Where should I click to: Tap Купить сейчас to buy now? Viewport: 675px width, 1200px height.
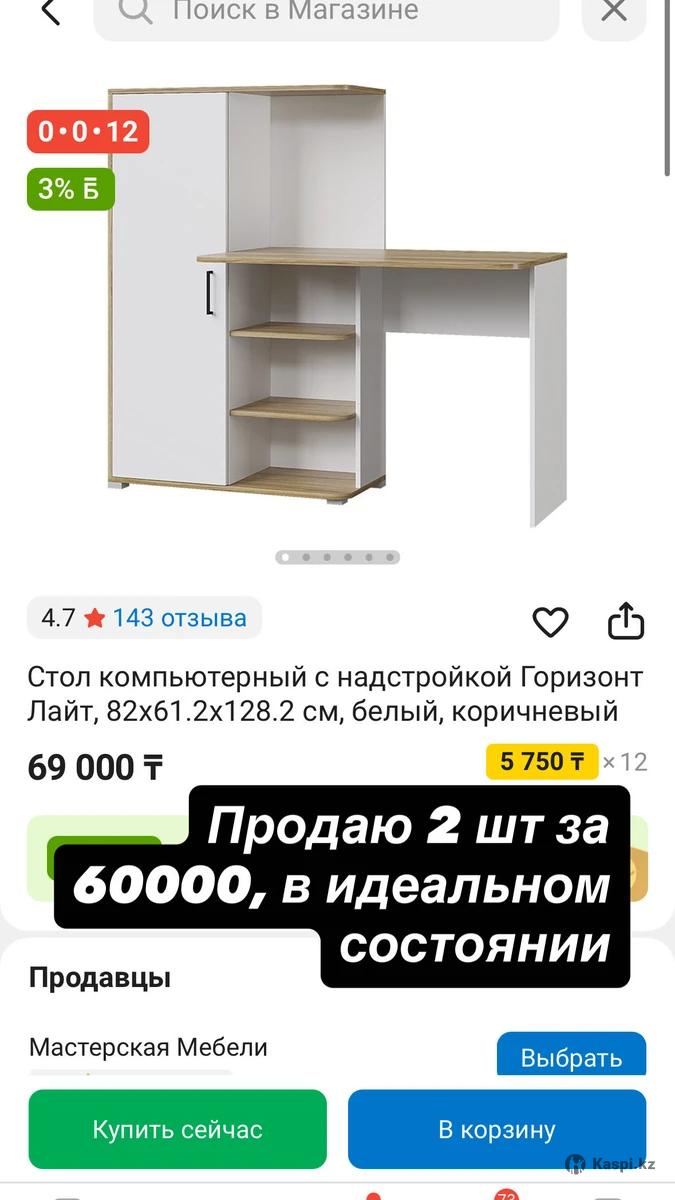pyautogui.click(x=178, y=1129)
